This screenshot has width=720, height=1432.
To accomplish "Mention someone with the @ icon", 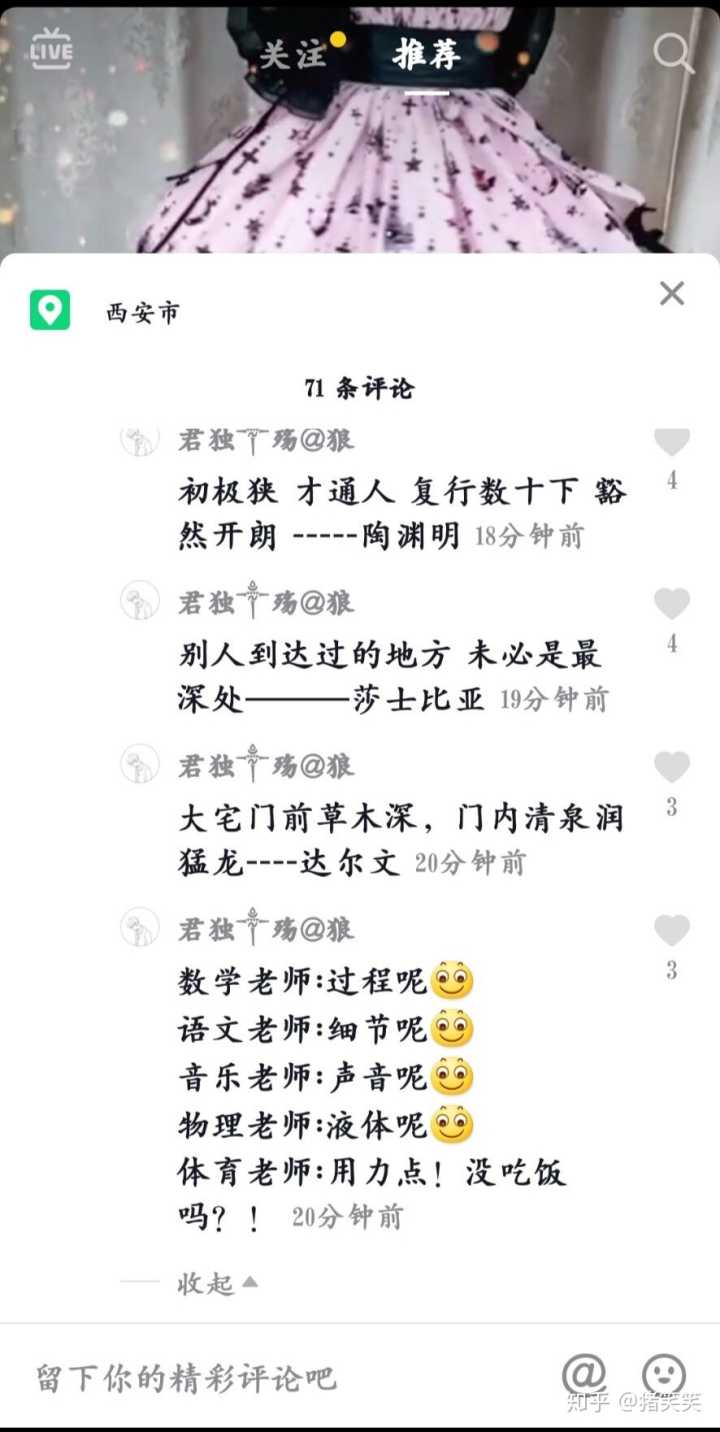I will click(x=584, y=1375).
